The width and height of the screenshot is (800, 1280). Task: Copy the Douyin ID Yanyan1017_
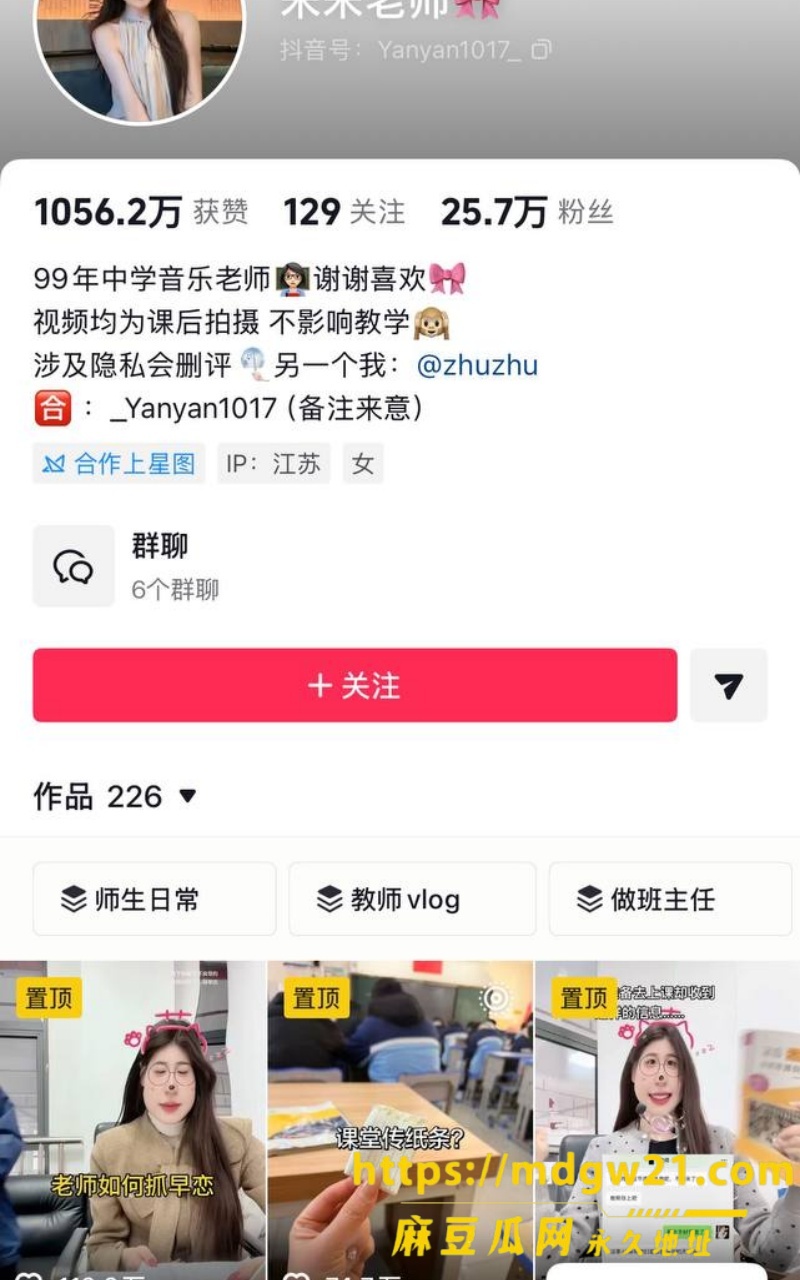click(x=541, y=49)
